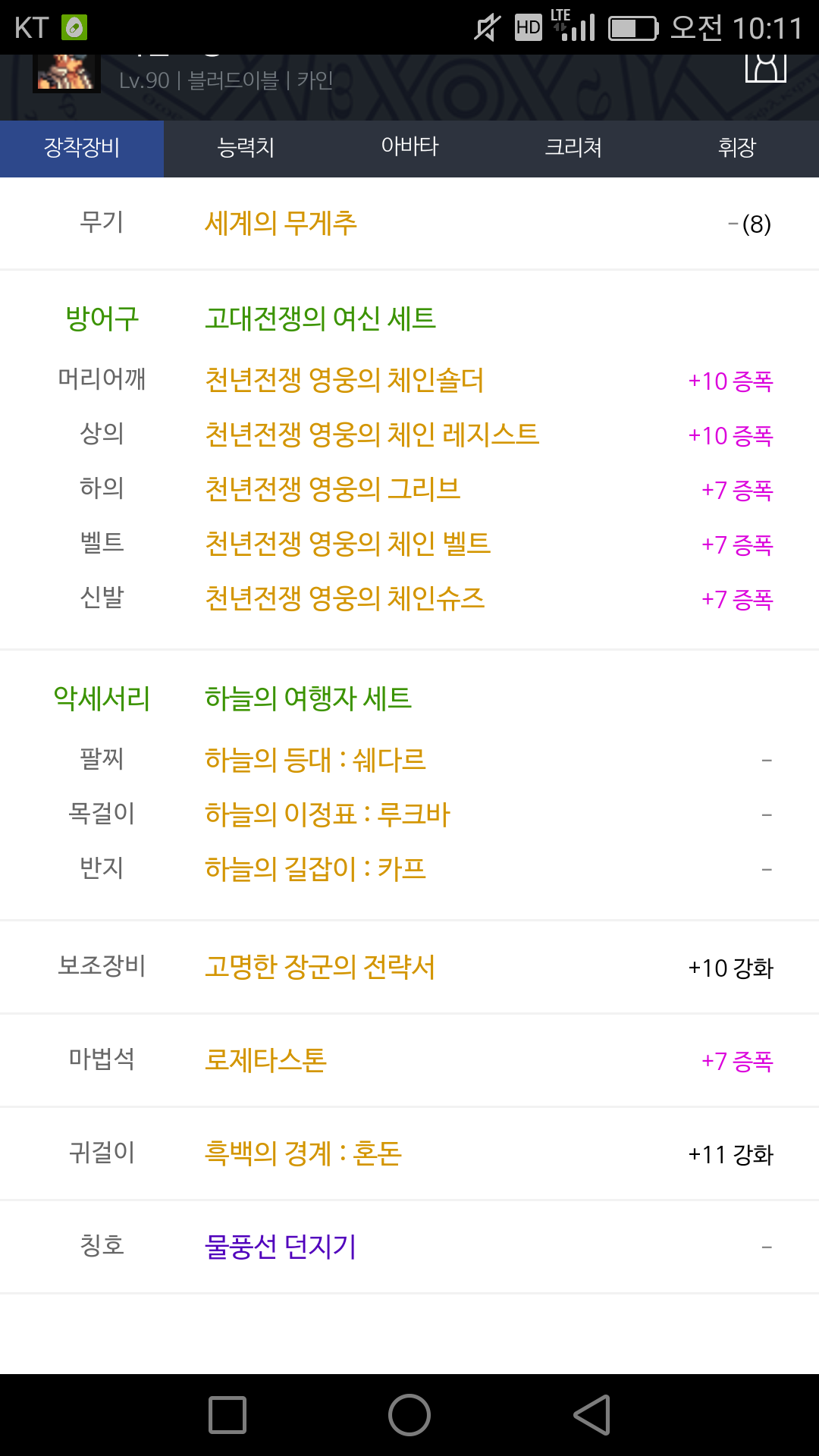Open the 크리쳐 tab

coord(573,147)
